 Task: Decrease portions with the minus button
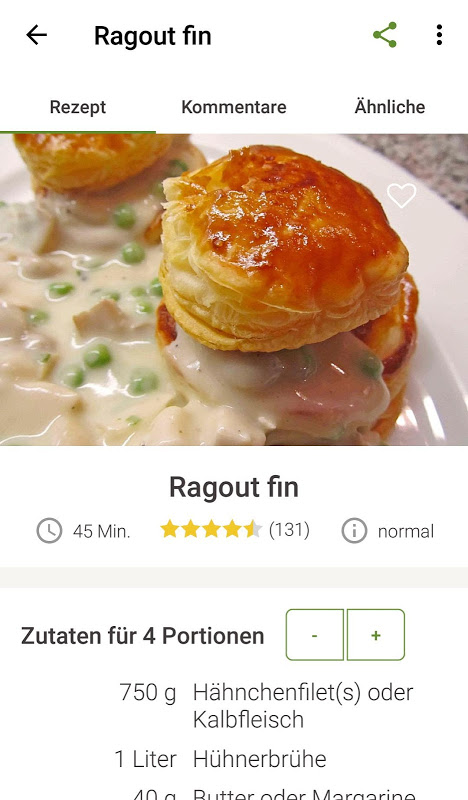314,635
